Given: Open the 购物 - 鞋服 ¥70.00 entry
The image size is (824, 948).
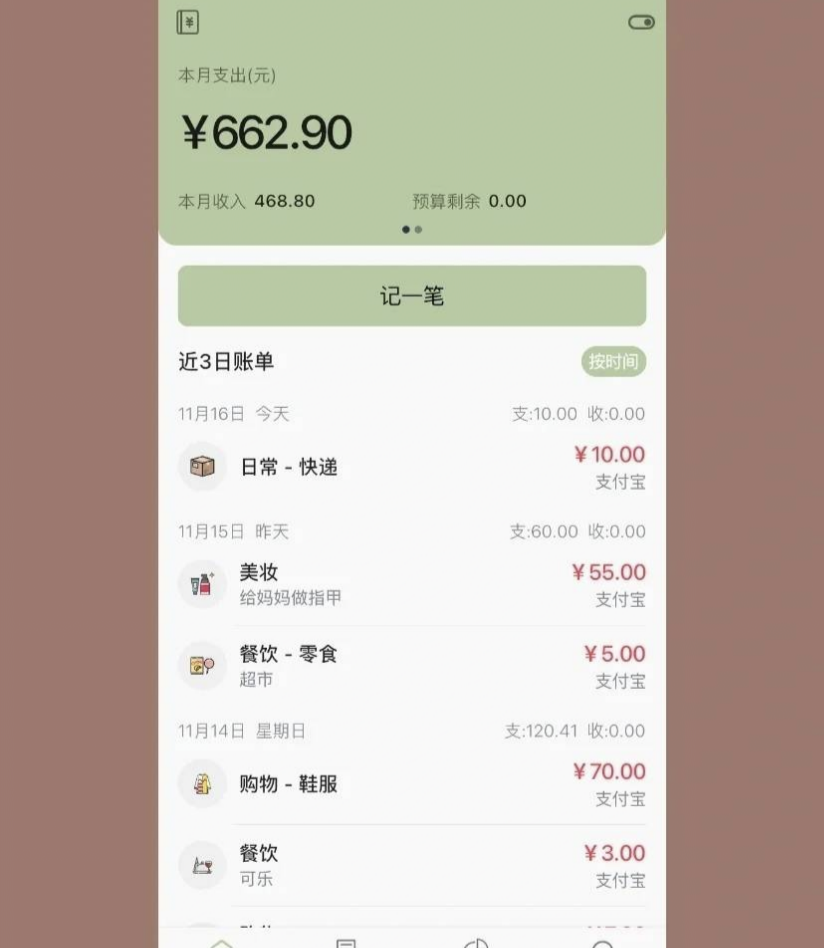Looking at the screenshot, I should click(412, 784).
